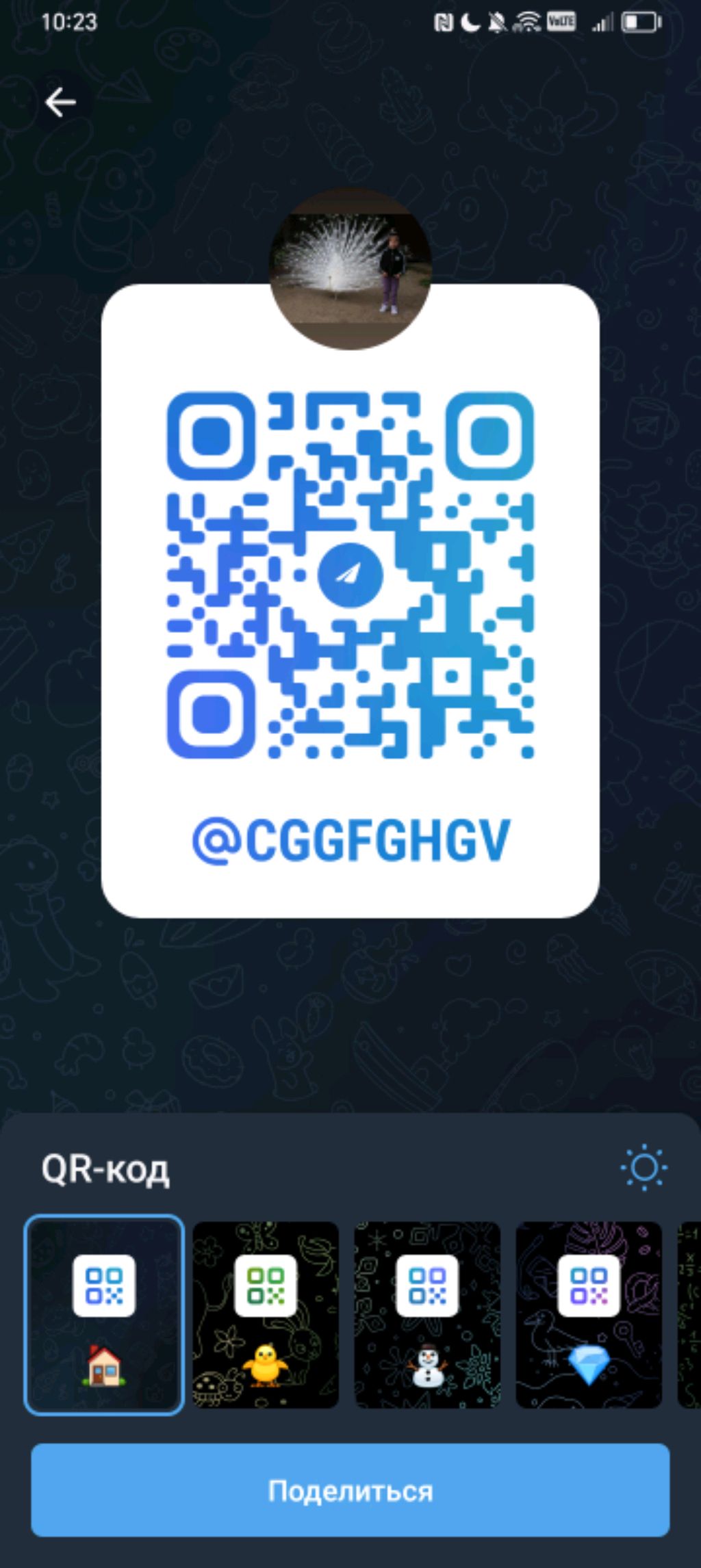Pick the snowman QR theme

(x=427, y=1314)
